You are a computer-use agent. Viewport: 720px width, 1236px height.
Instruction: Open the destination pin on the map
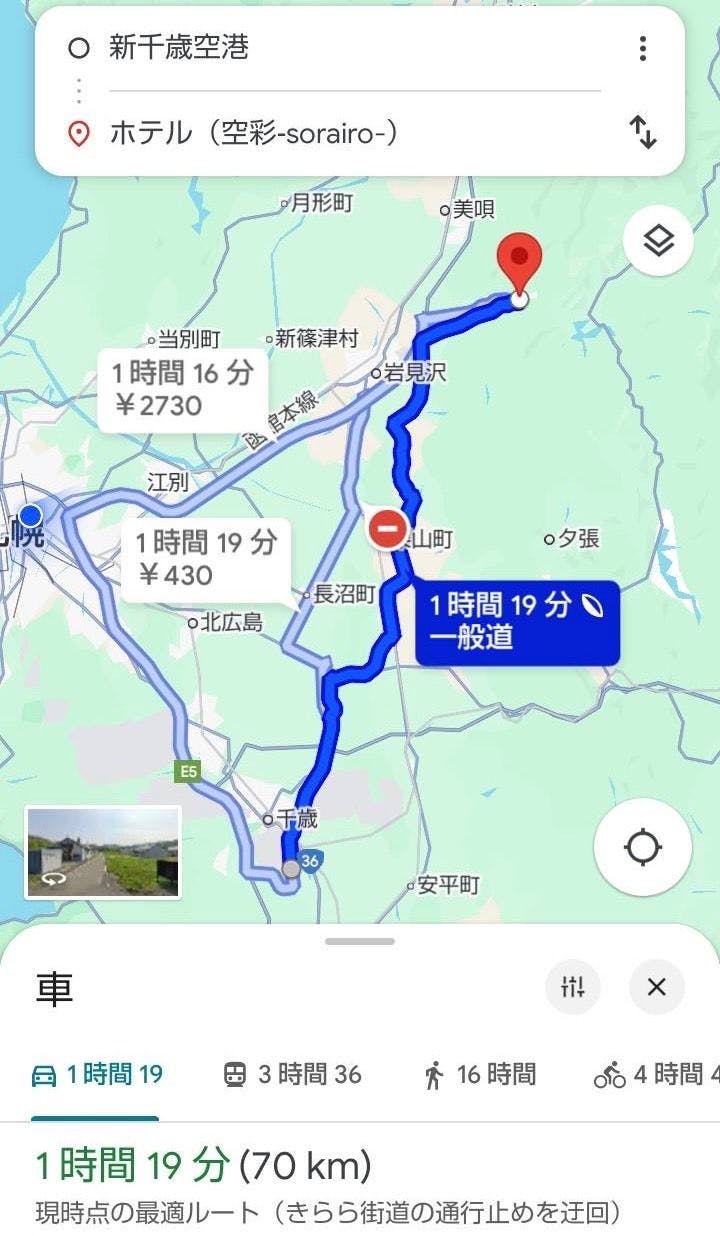click(519, 262)
